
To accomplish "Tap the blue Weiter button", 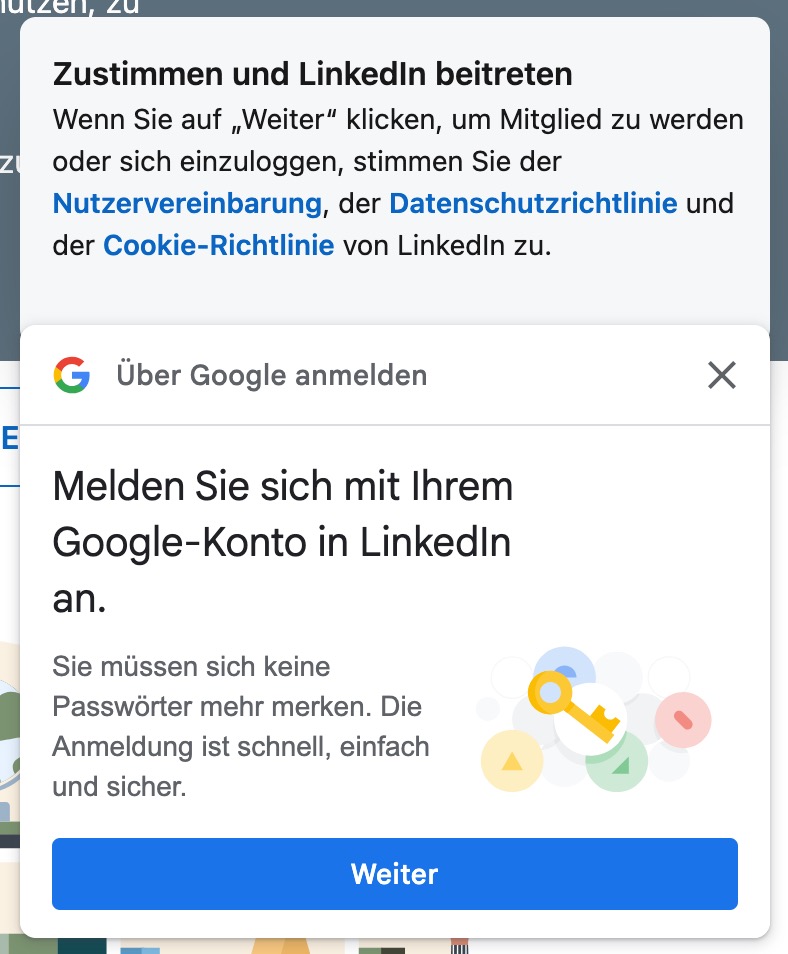I will pyautogui.click(x=394, y=873).
